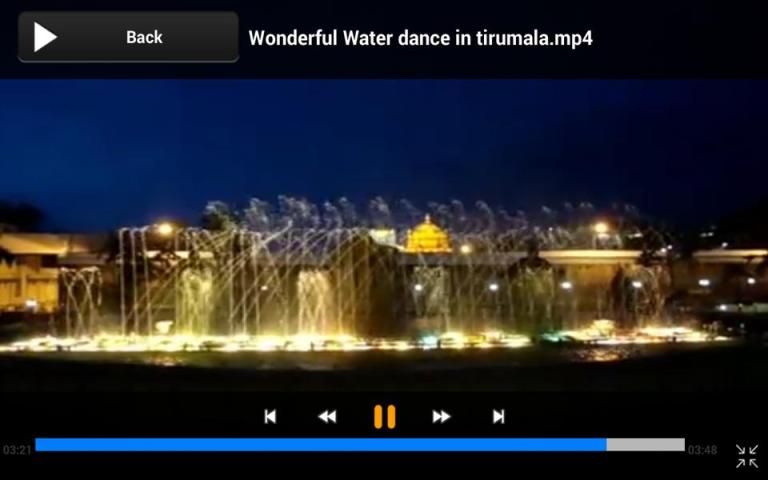The height and width of the screenshot is (480, 768).
Task: Skip to the previous video
Action: pos(270,417)
